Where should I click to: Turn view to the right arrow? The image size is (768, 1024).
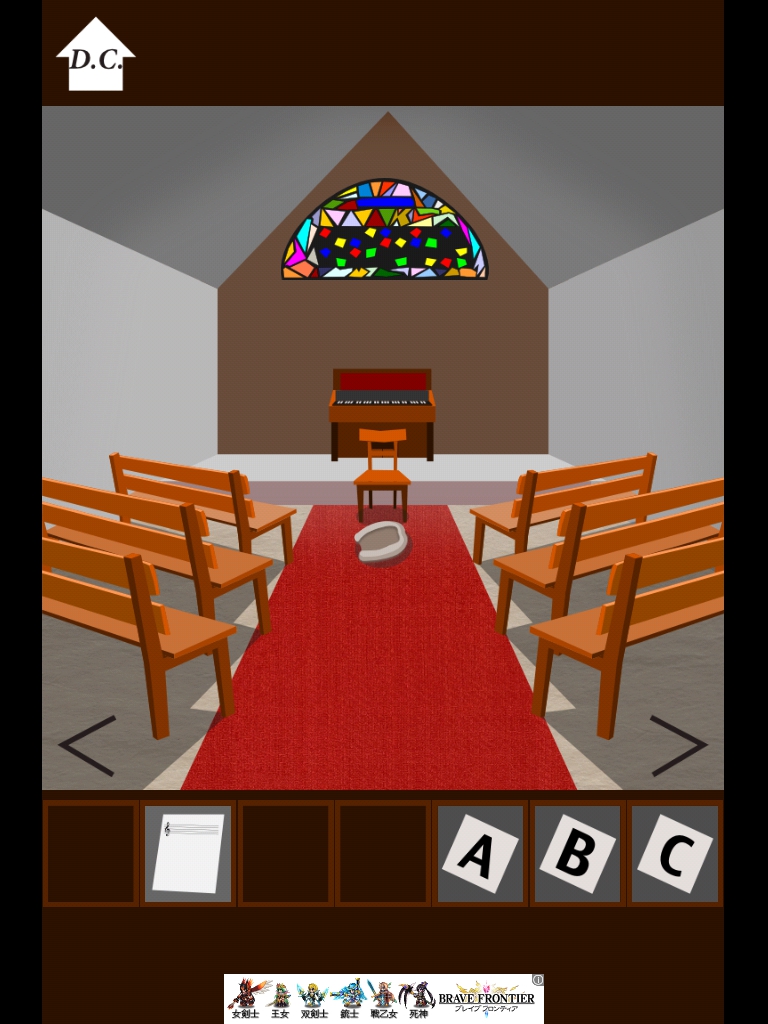(678, 746)
